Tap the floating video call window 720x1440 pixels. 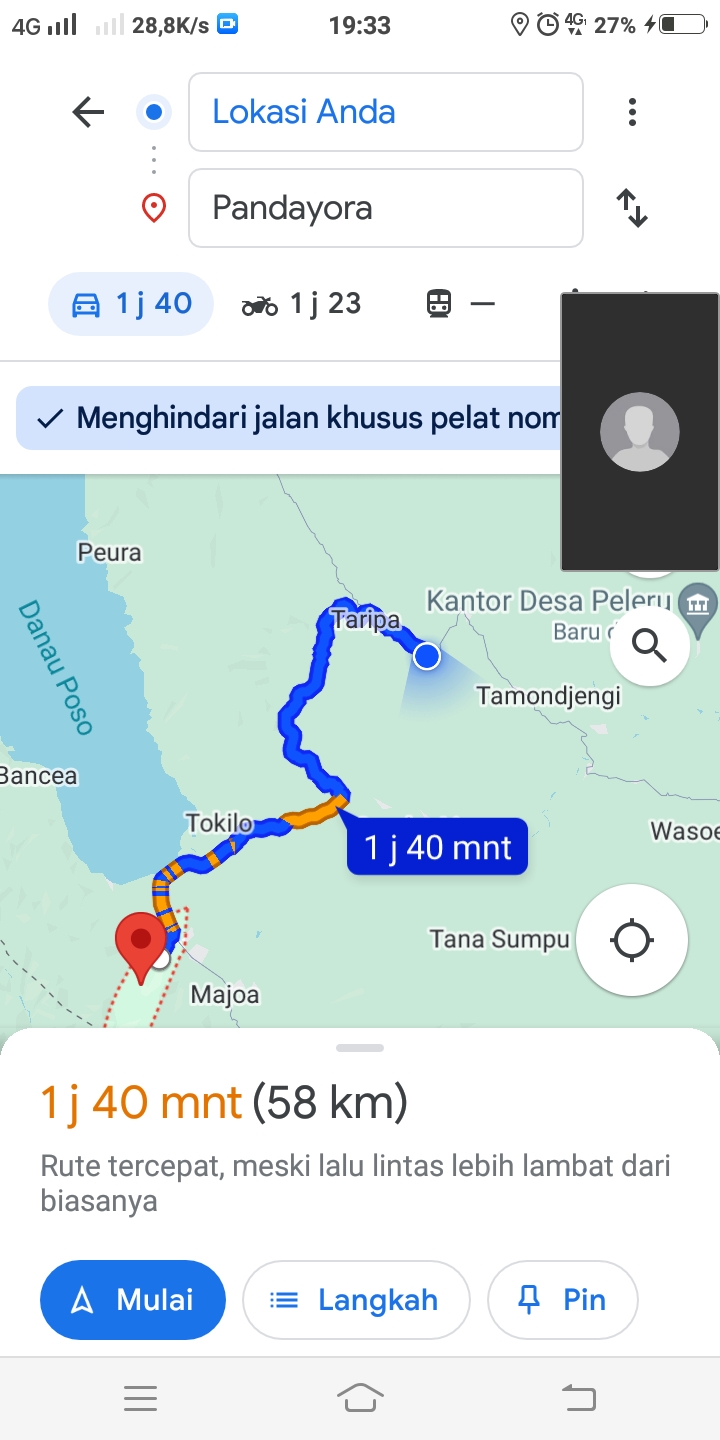pos(640,432)
